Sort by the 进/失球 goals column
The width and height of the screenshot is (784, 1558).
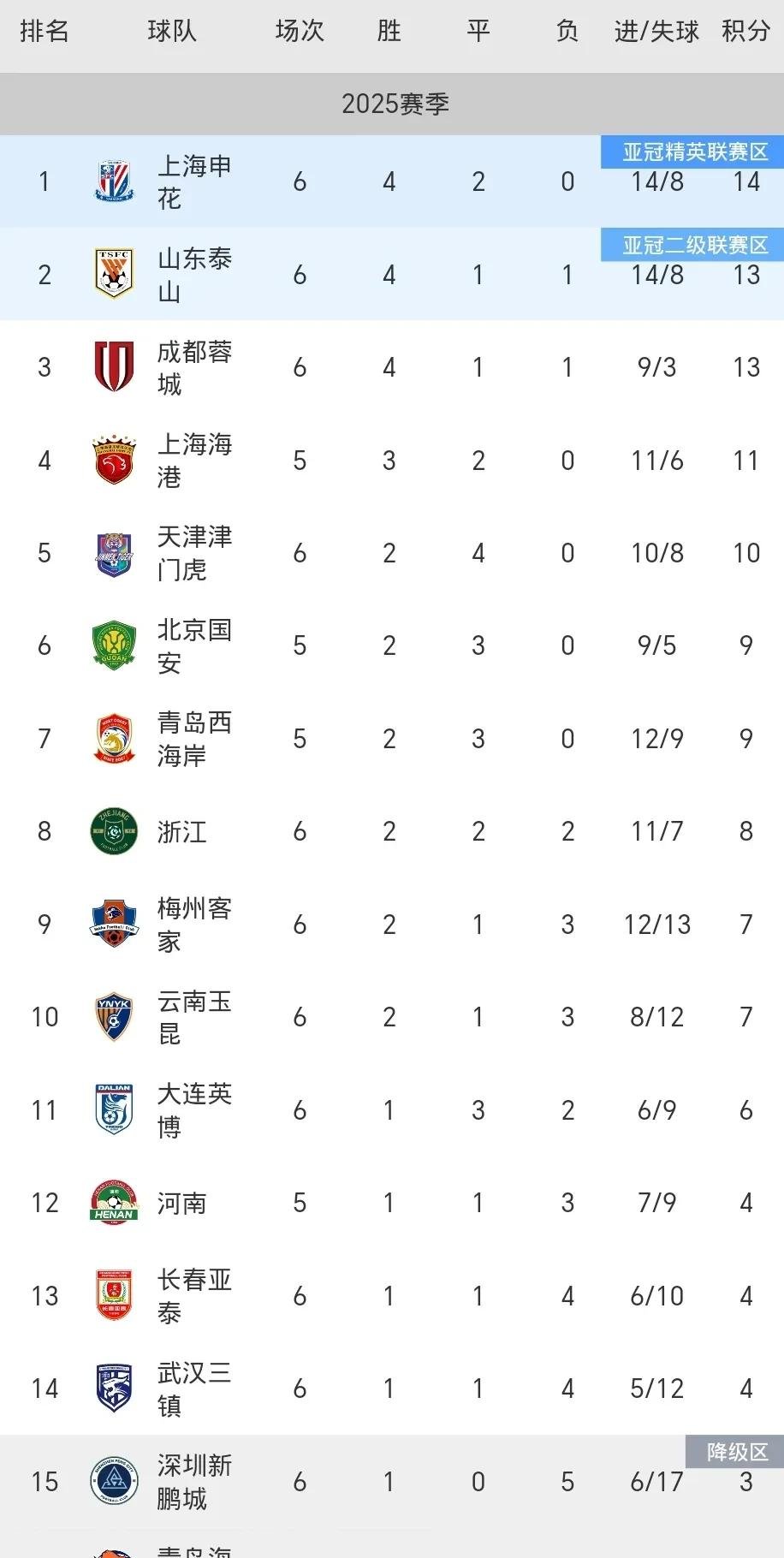click(656, 31)
